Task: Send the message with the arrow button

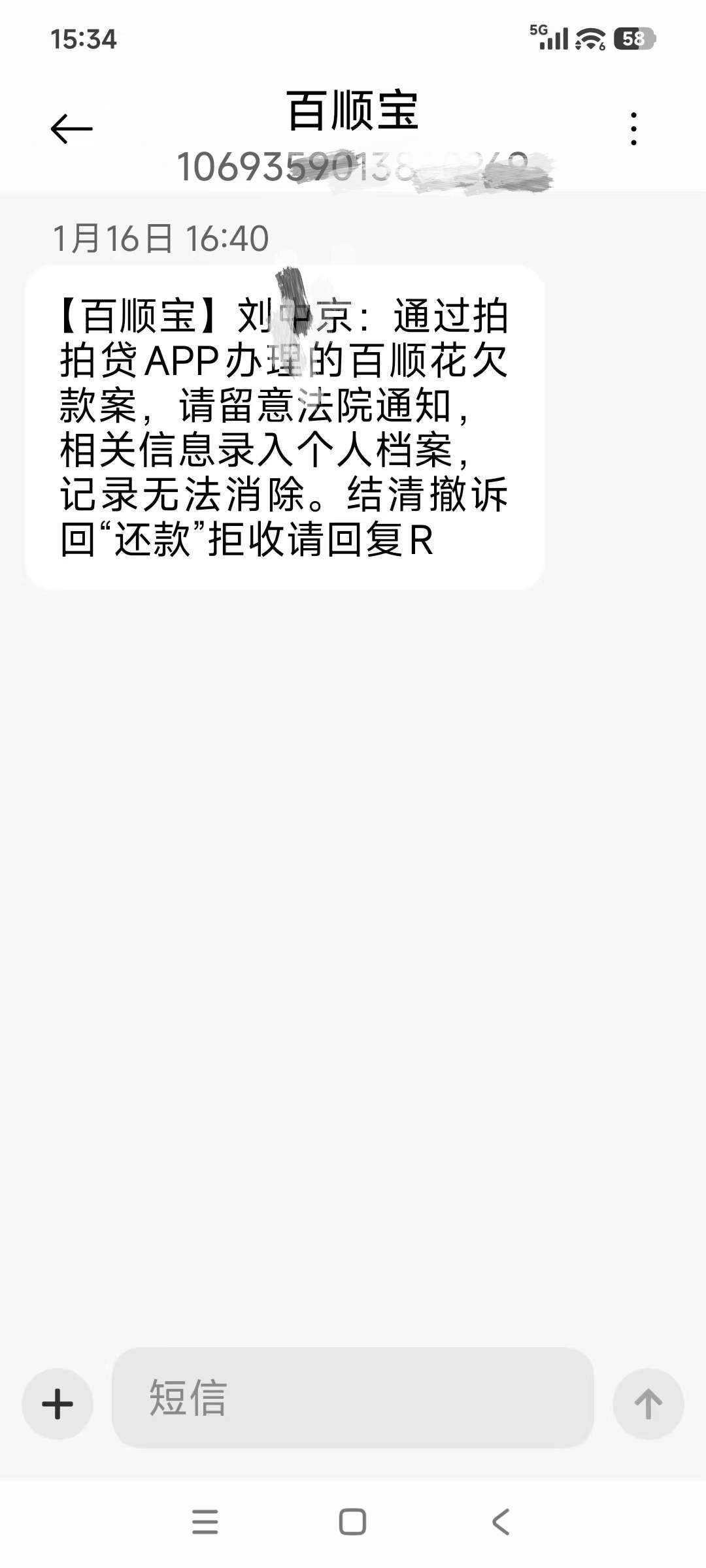Action: [648, 1403]
